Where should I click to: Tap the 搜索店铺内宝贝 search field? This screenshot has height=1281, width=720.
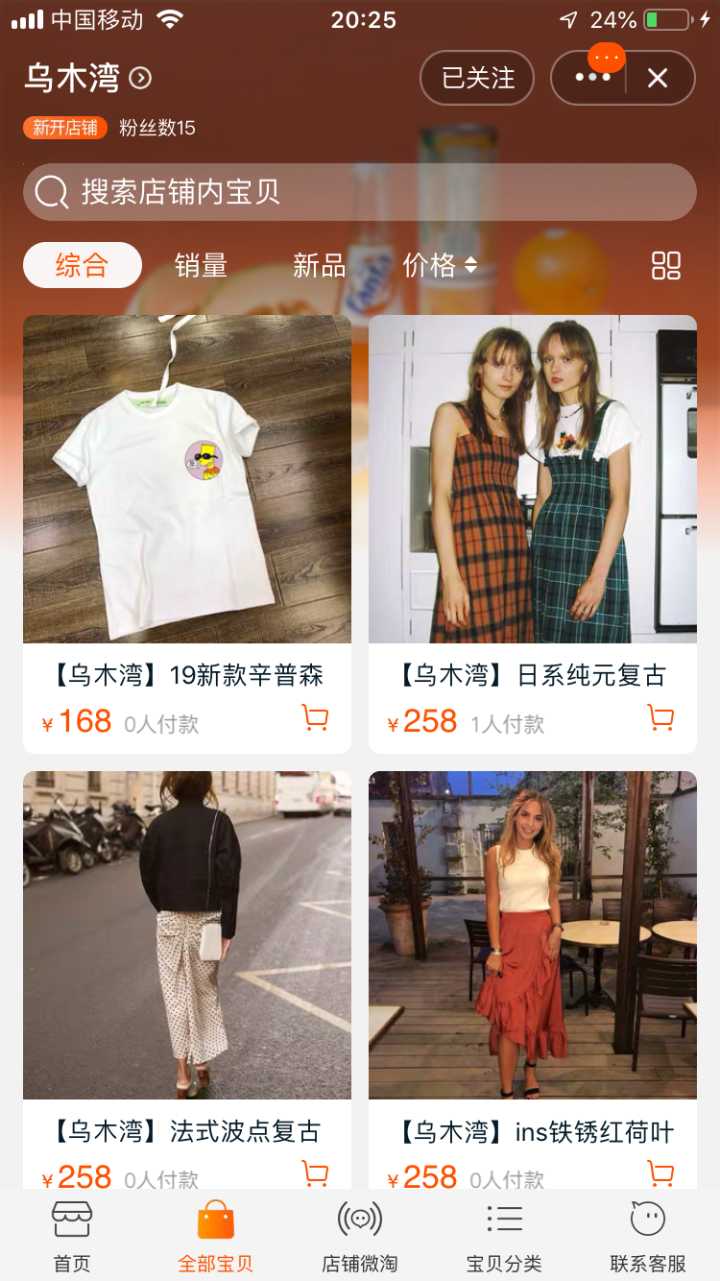tap(360, 192)
